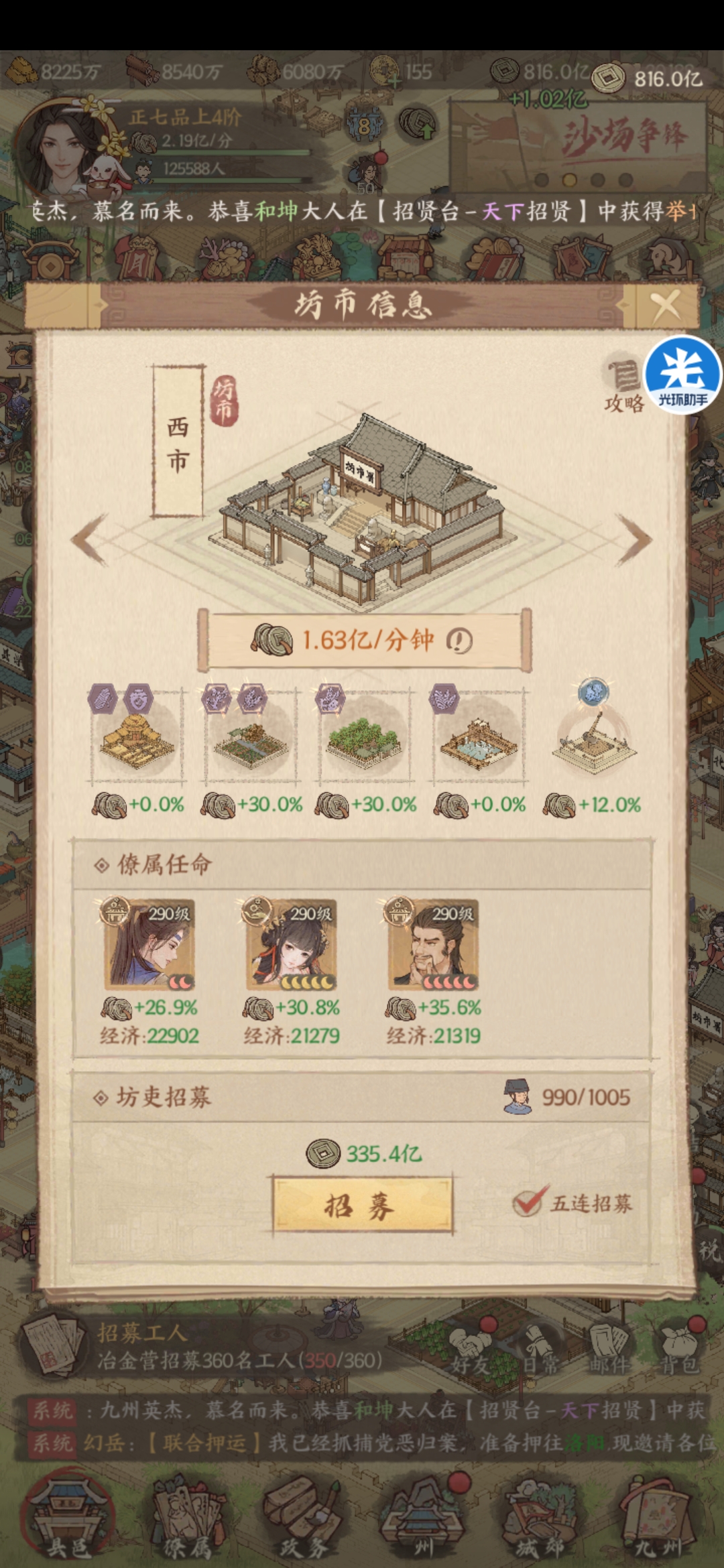724x1568 pixels.
Task: Select the official with 经济:21279
Action: point(291,945)
